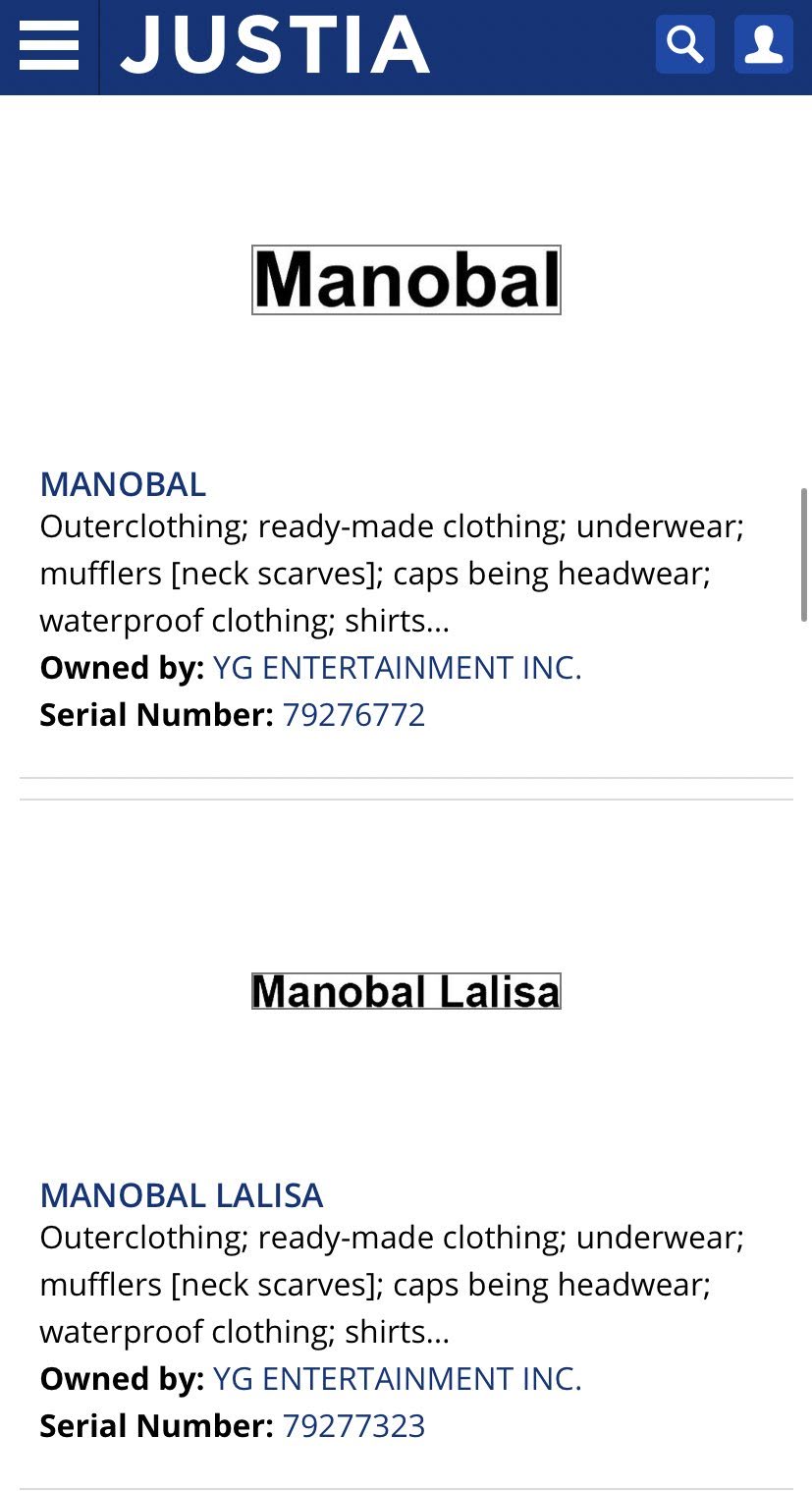812x1491 pixels.
Task: Open the MANOBAL LALISA trademark title link
Action: (x=182, y=1195)
